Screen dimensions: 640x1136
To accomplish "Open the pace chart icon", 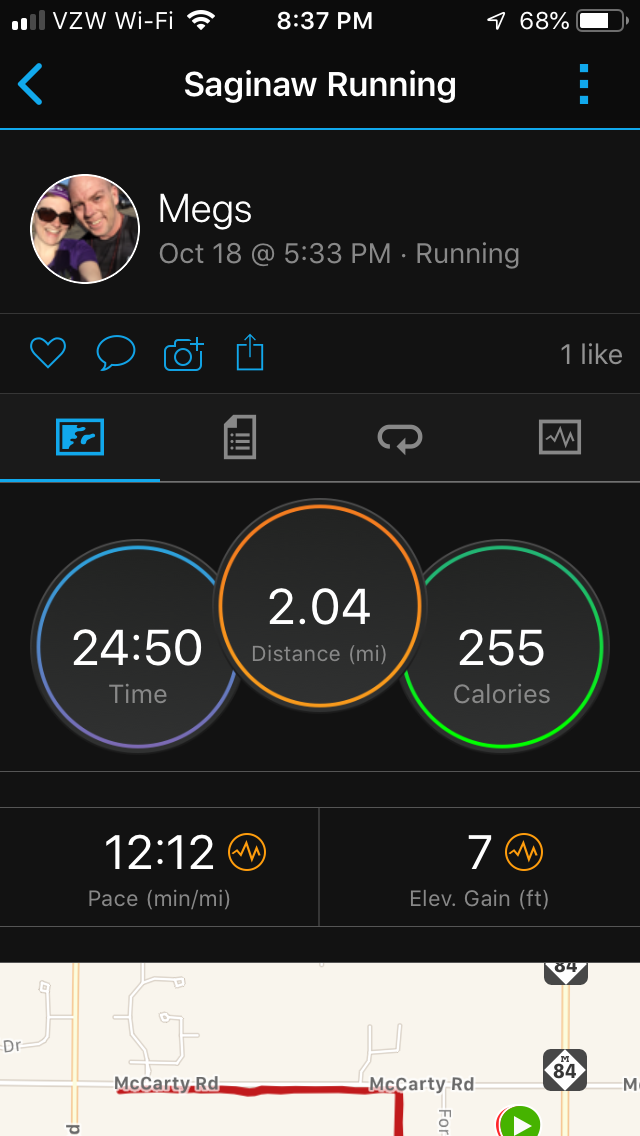I will coord(247,853).
